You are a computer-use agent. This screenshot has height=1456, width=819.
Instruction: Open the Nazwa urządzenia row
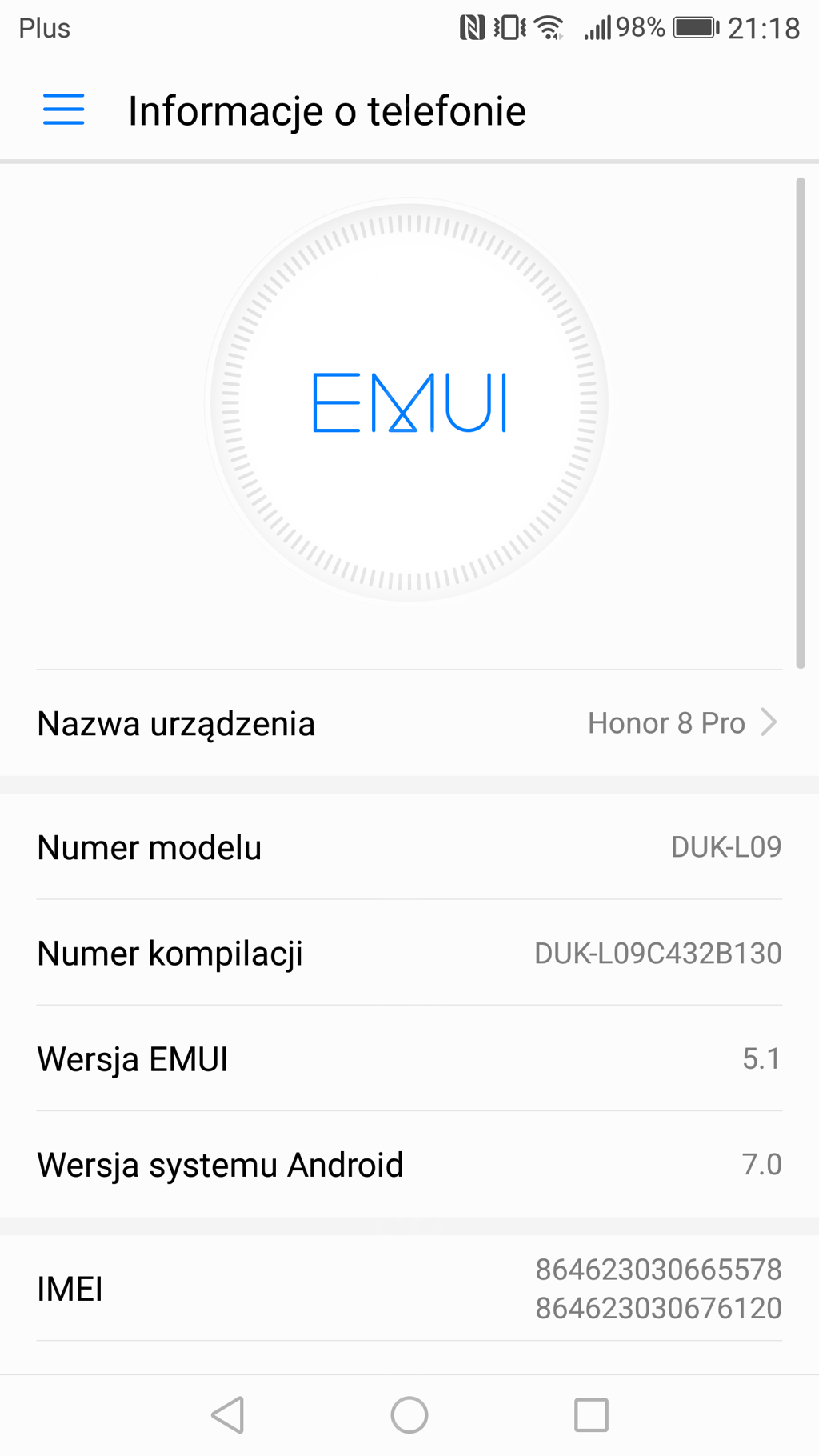409,723
